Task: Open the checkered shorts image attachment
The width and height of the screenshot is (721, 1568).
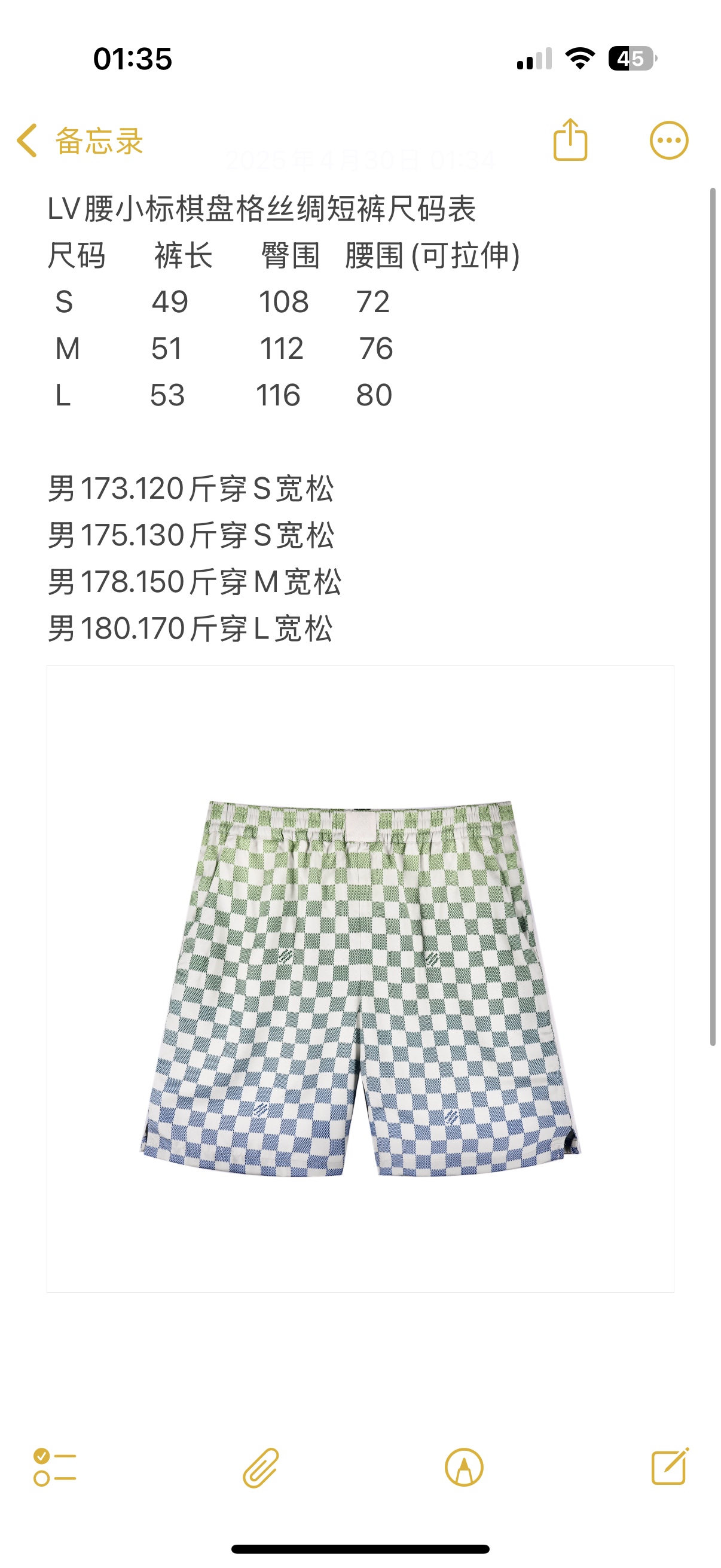Action: tap(360, 986)
